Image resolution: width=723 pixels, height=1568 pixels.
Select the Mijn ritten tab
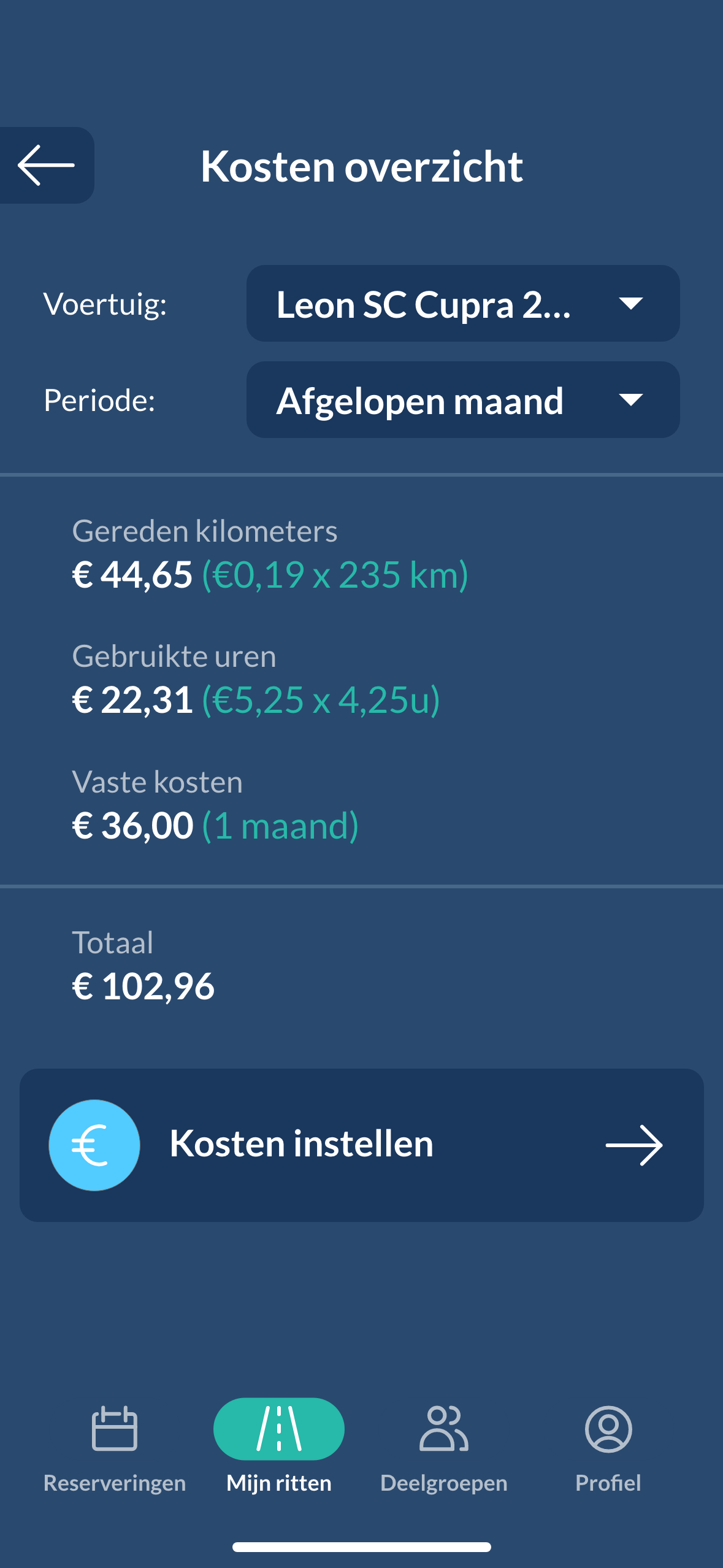279,1448
